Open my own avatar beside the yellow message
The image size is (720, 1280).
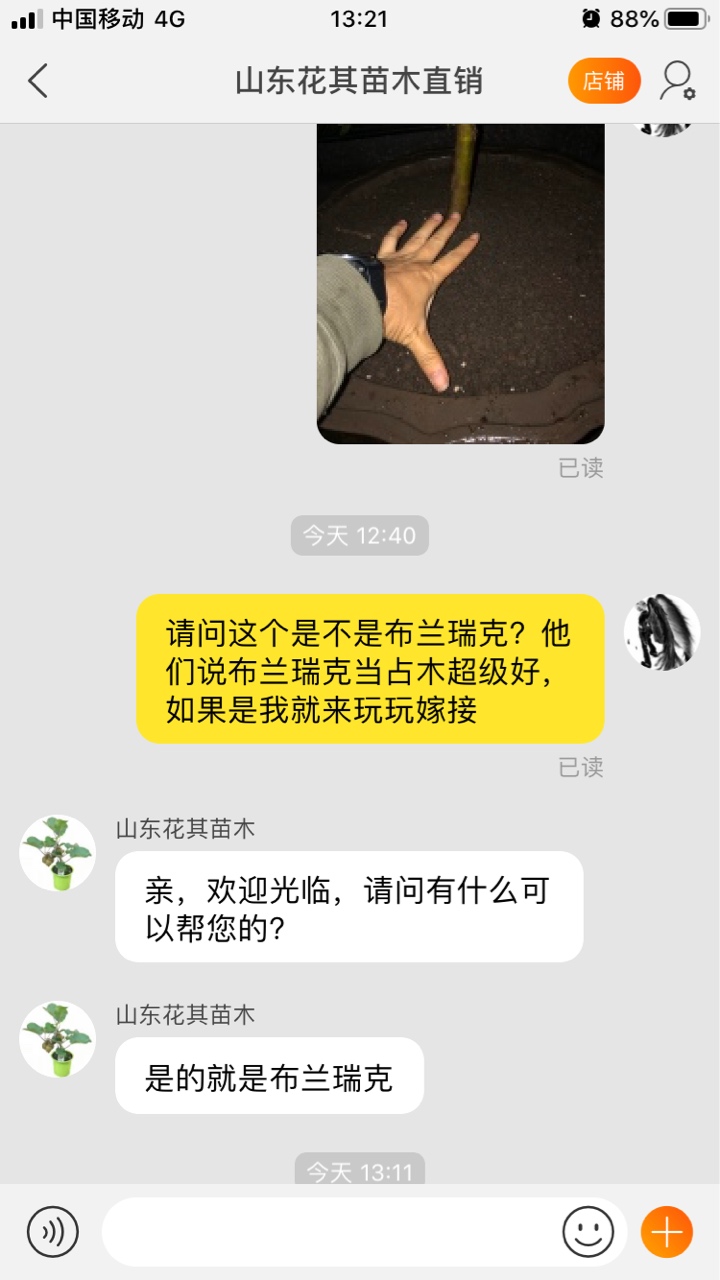(x=662, y=633)
